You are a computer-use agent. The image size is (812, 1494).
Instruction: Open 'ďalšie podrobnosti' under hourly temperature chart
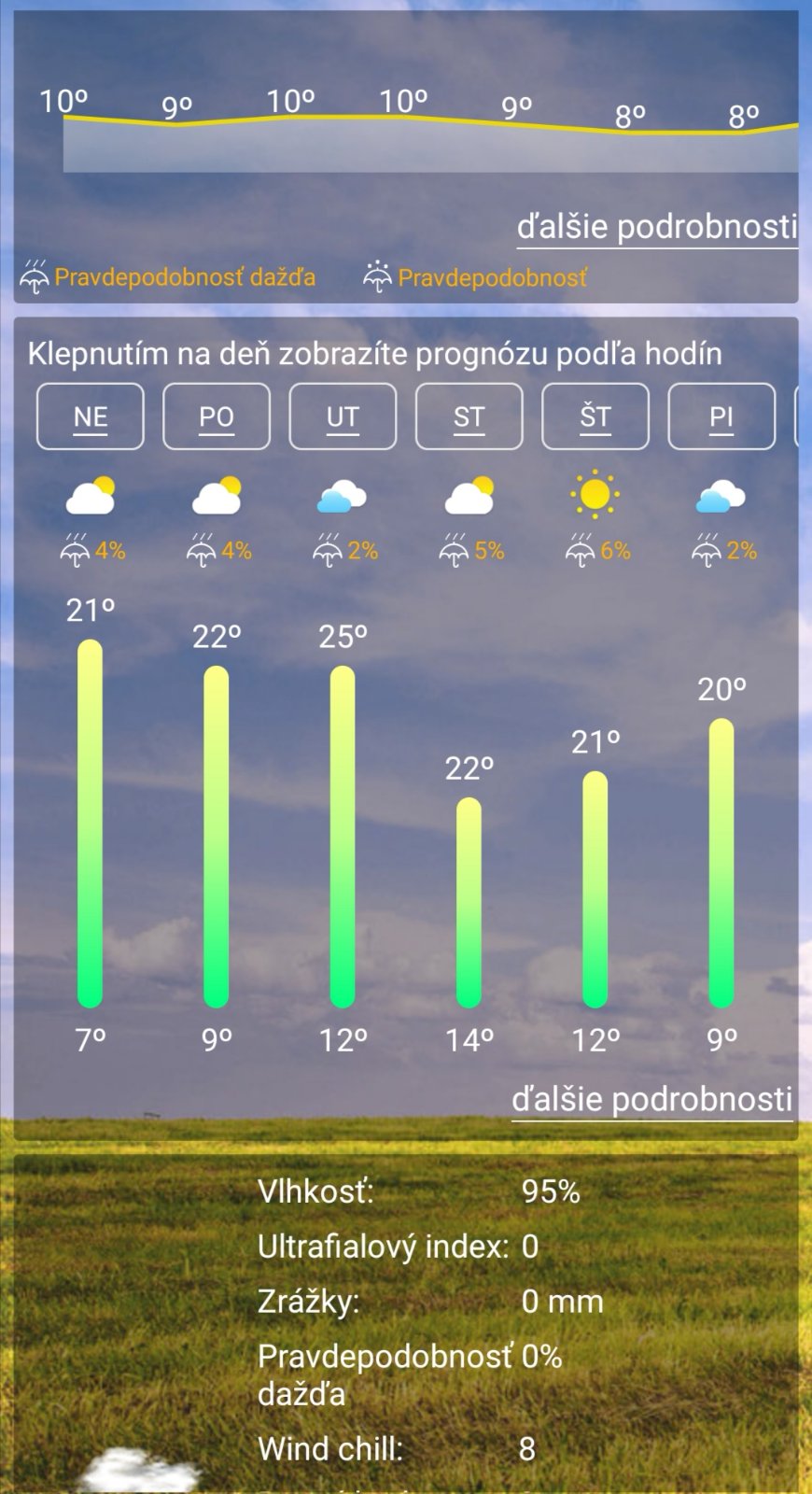657,227
